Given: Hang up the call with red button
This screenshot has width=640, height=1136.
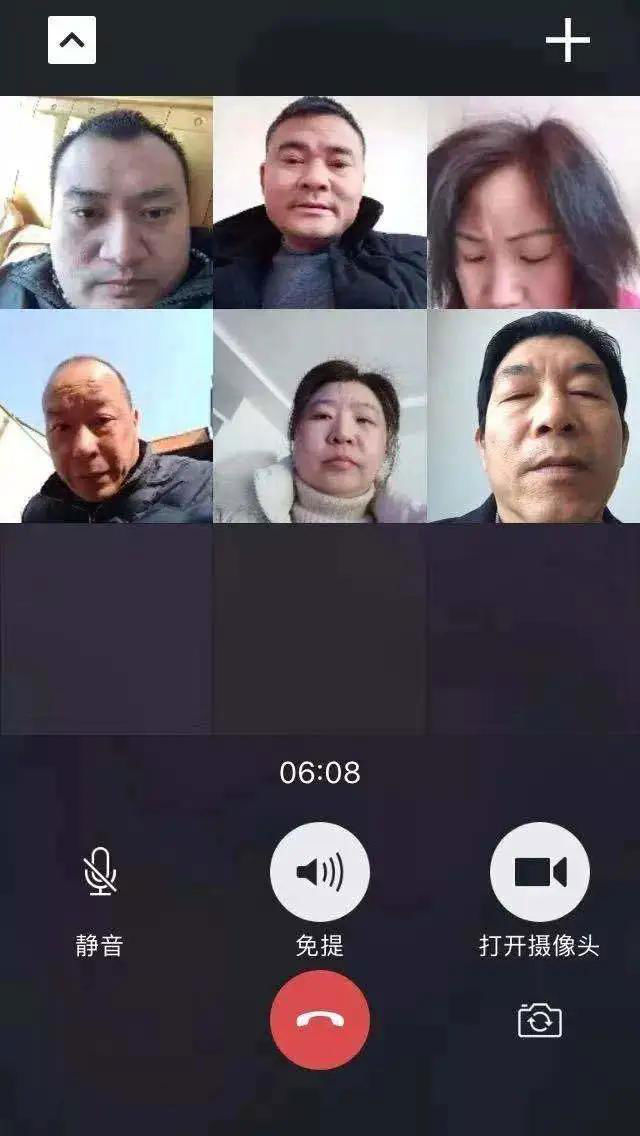Looking at the screenshot, I should pos(320,1020).
